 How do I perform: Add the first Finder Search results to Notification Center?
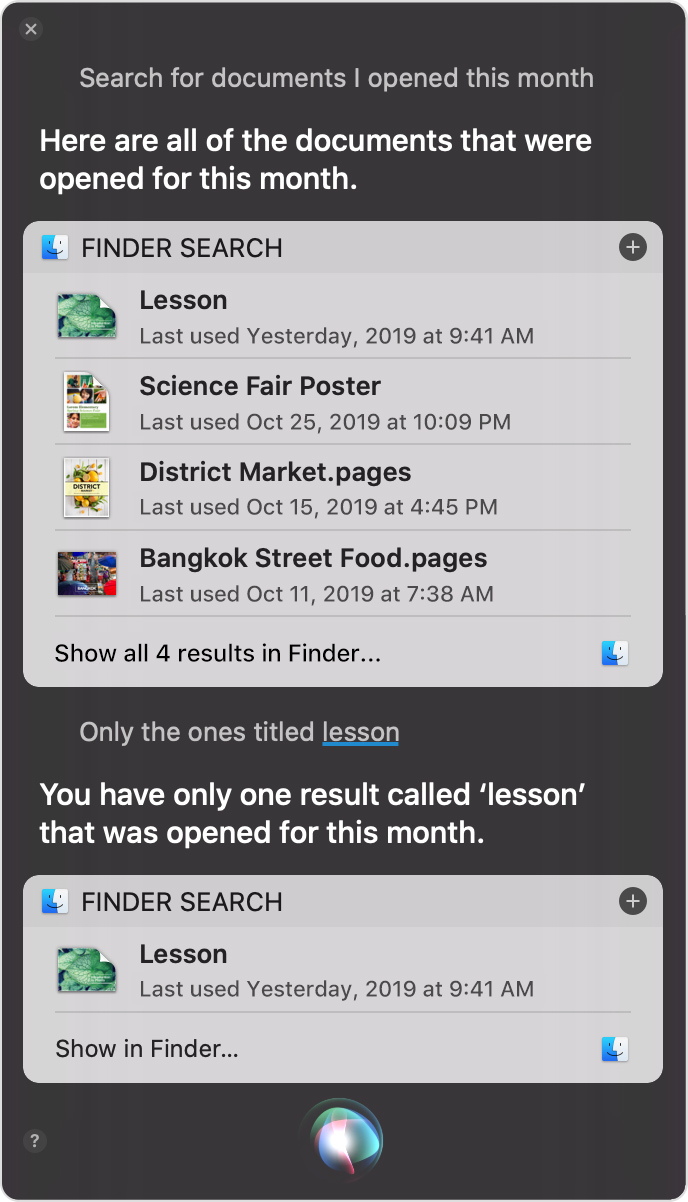[632, 247]
